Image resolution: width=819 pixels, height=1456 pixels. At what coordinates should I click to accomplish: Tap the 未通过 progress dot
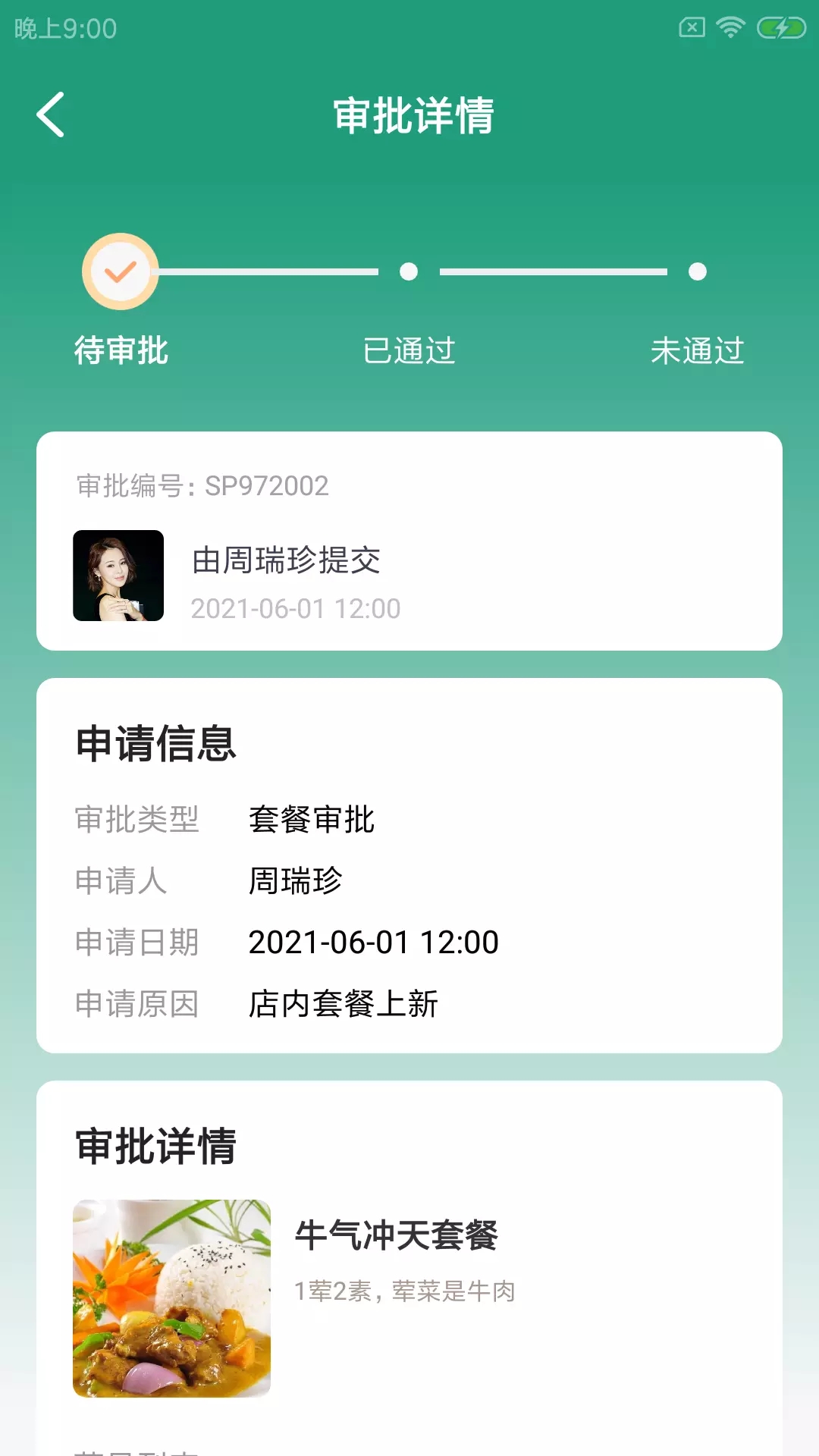tap(698, 271)
